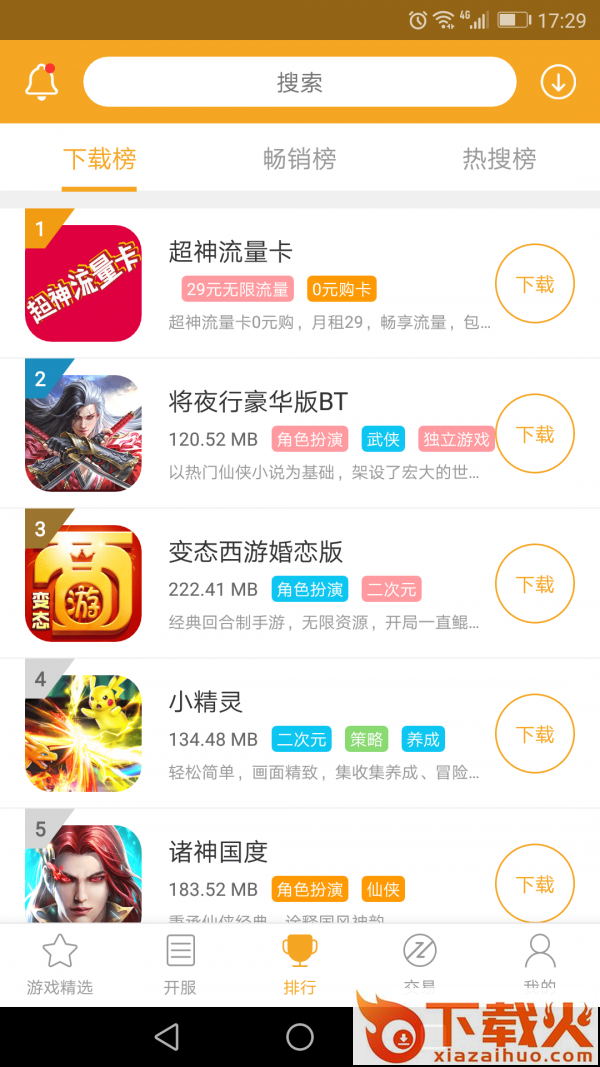Screen dimensions: 600x1067
Task: Switch to the 热搜榜 tab
Action: [499, 159]
